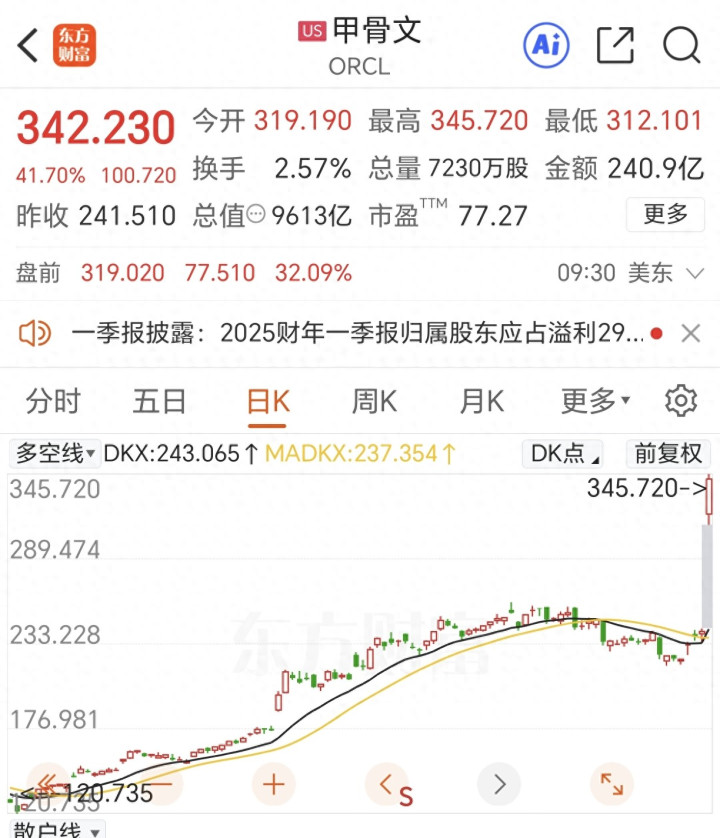Zoom in the chart with plus button
720x838 pixels.
[x=274, y=785]
